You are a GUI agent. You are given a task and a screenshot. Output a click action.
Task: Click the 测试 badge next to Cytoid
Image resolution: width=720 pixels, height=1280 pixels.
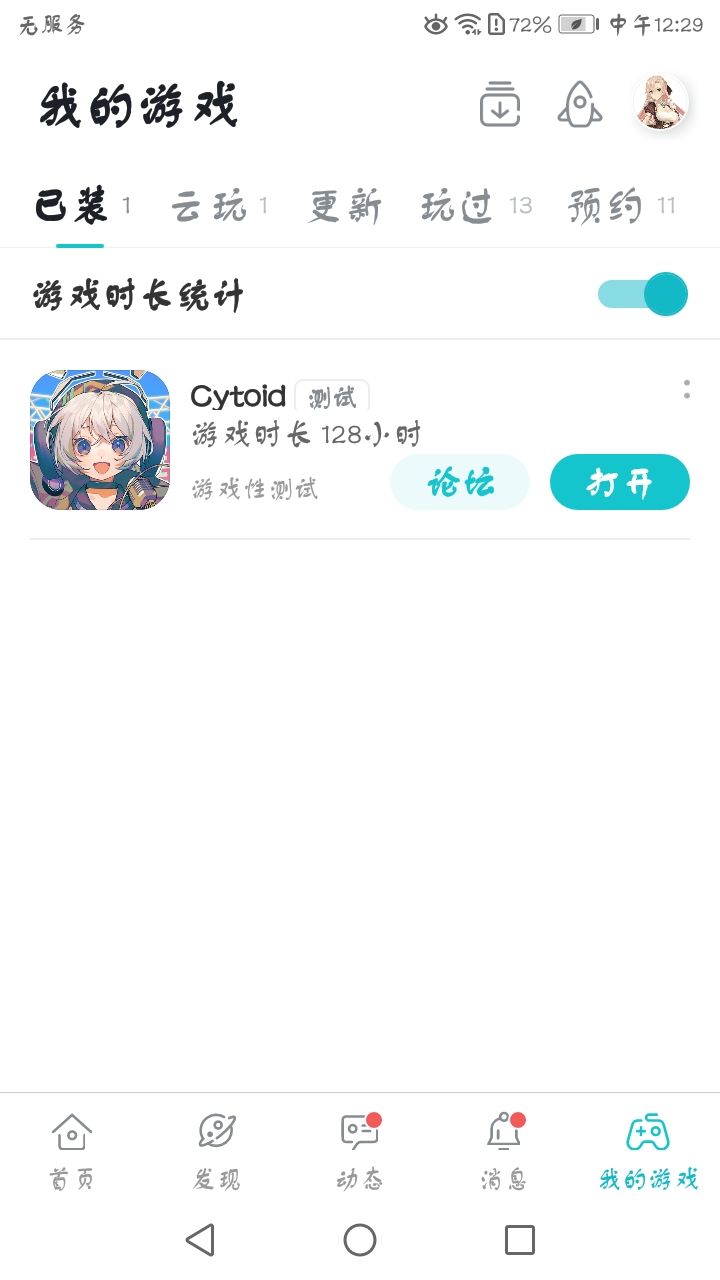point(332,396)
